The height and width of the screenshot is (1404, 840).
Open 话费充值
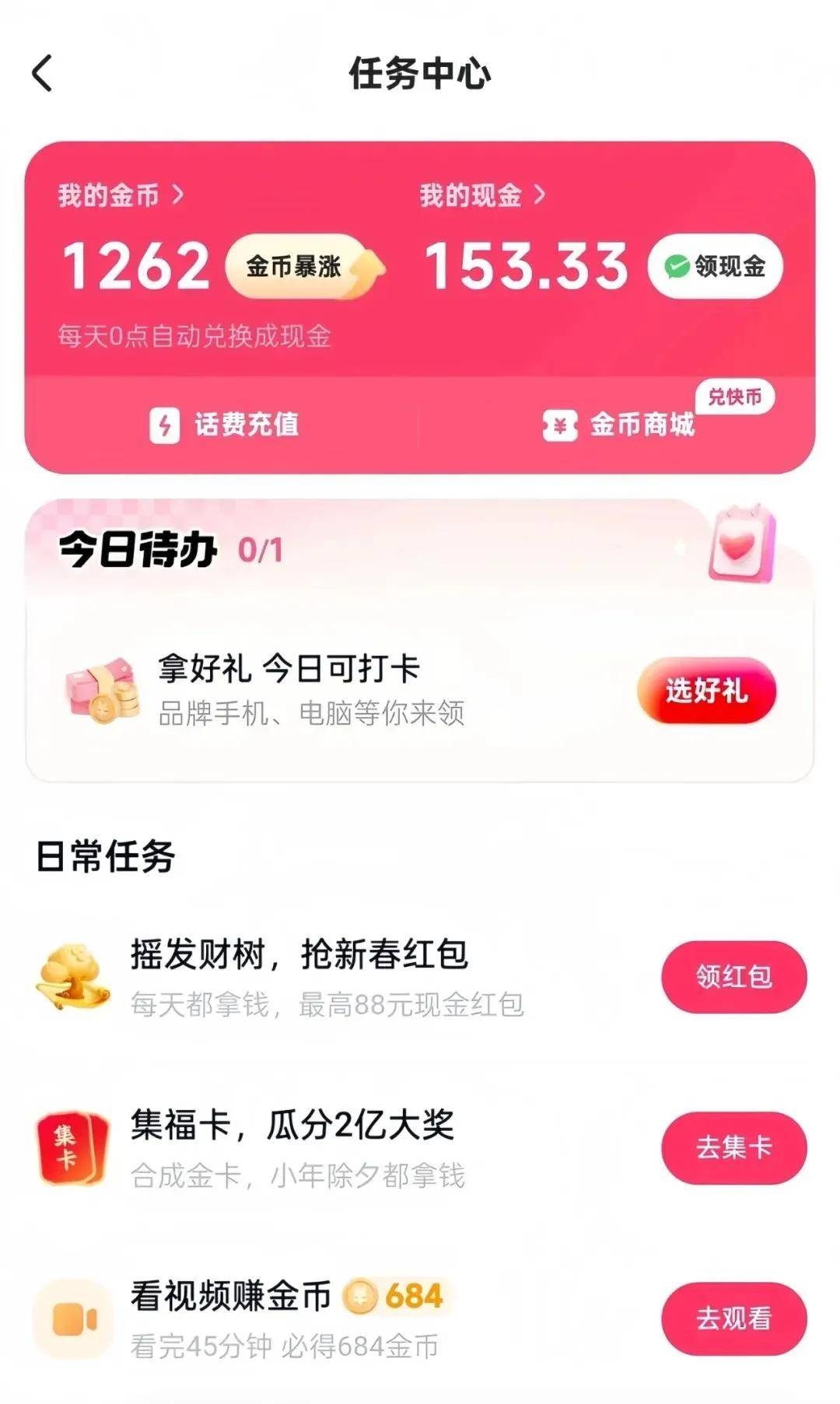pos(224,425)
